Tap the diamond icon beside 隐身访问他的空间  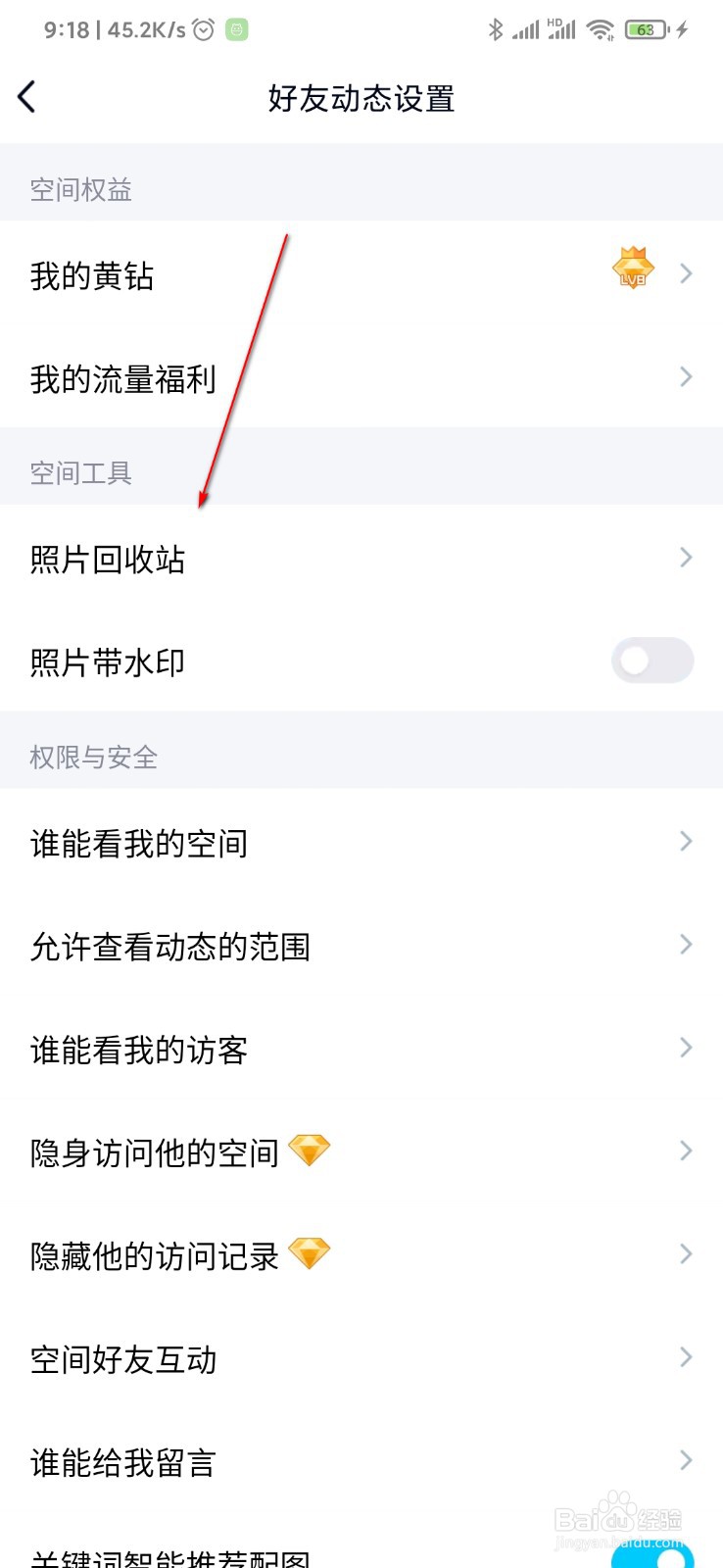[310, 1151]
